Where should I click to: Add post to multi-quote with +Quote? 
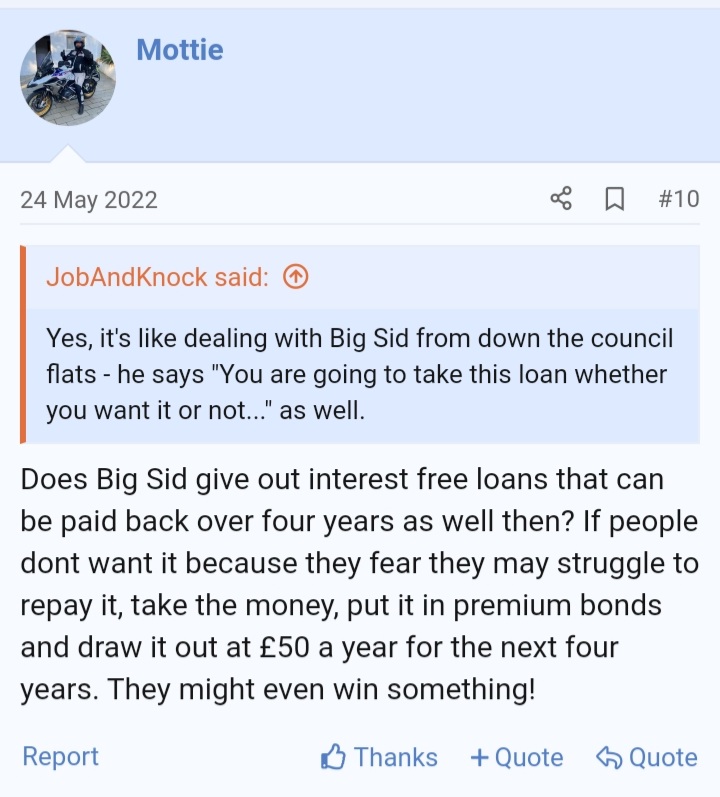516,758
